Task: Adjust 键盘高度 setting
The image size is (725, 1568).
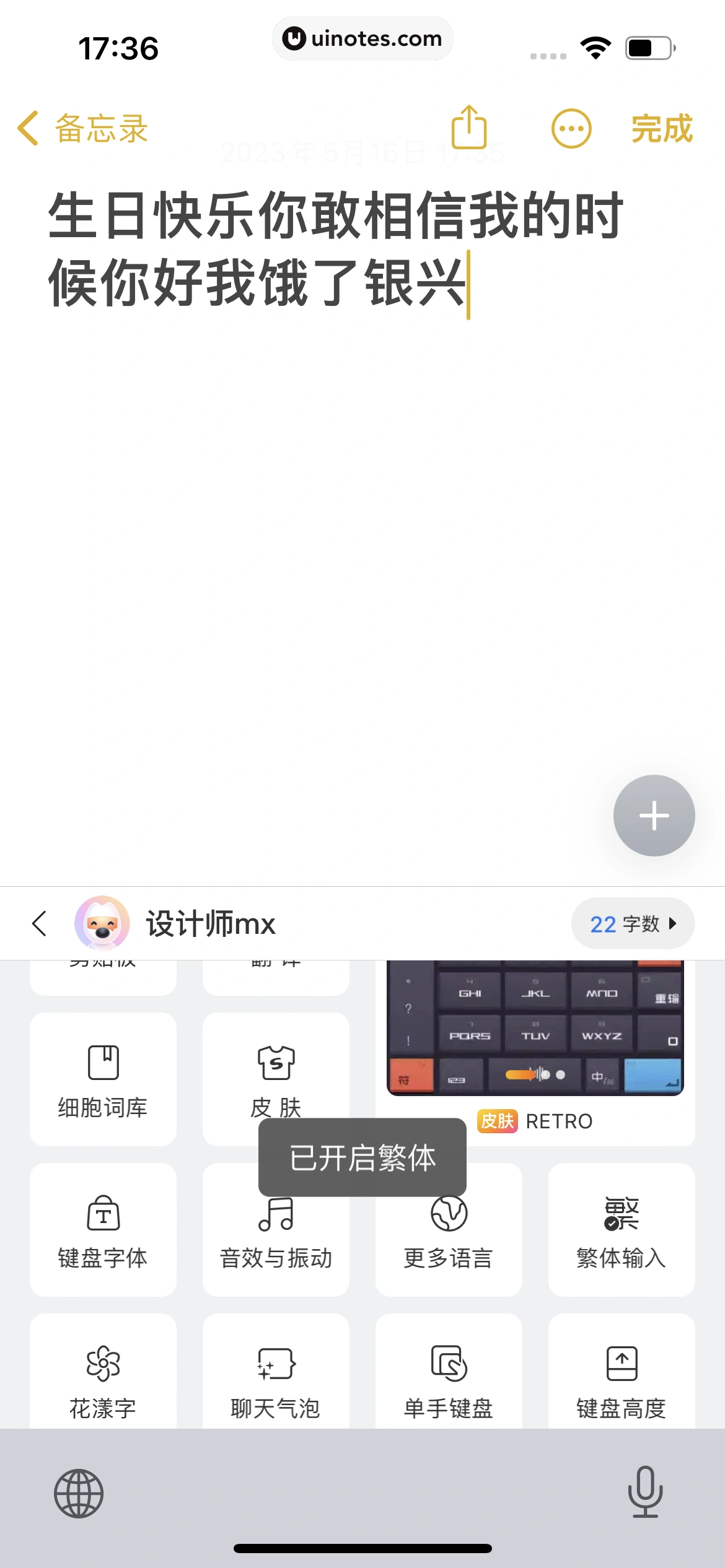Action: coord(621,1378)
